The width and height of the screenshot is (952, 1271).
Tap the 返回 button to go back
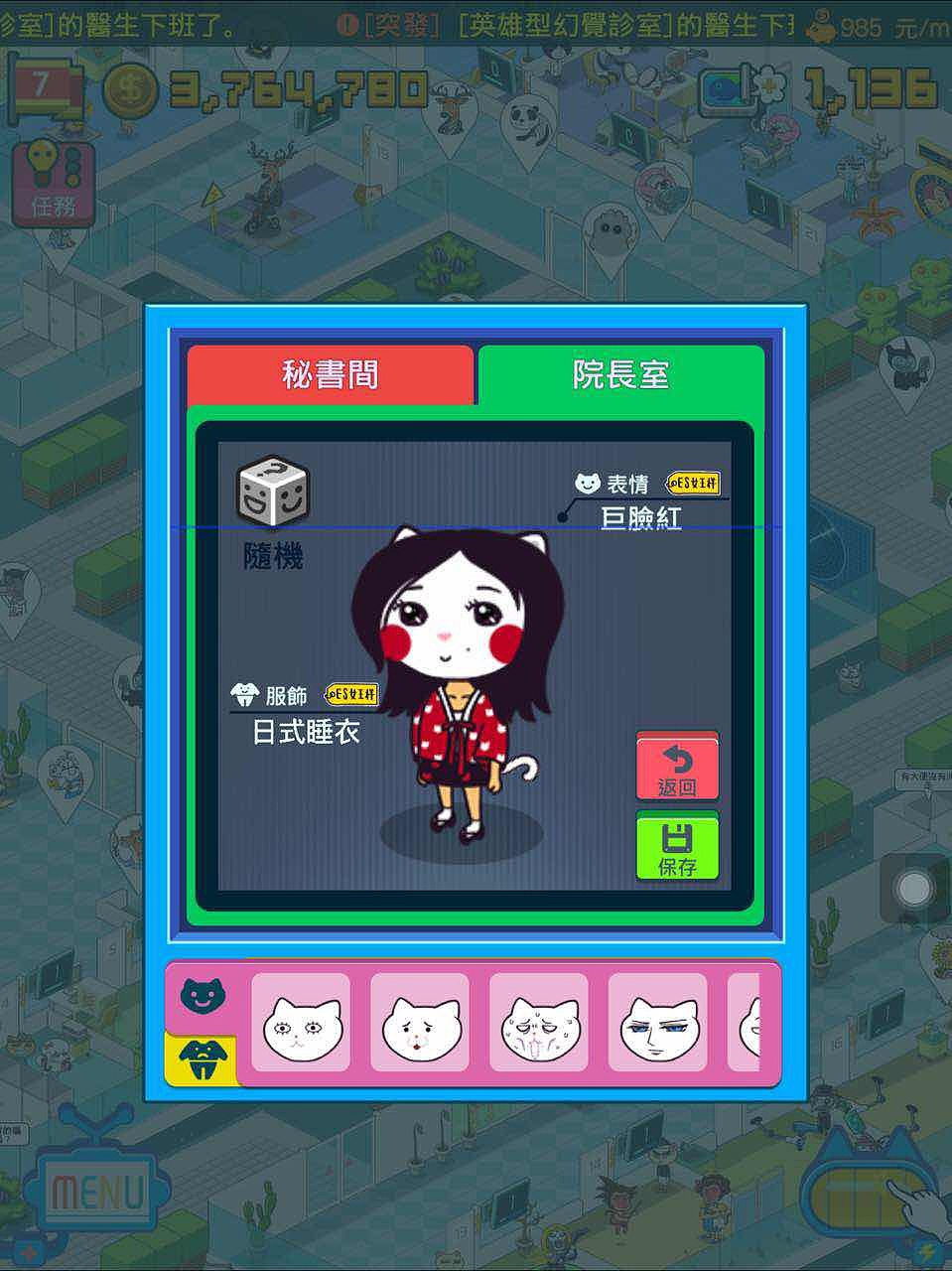[x=677, y=768]
